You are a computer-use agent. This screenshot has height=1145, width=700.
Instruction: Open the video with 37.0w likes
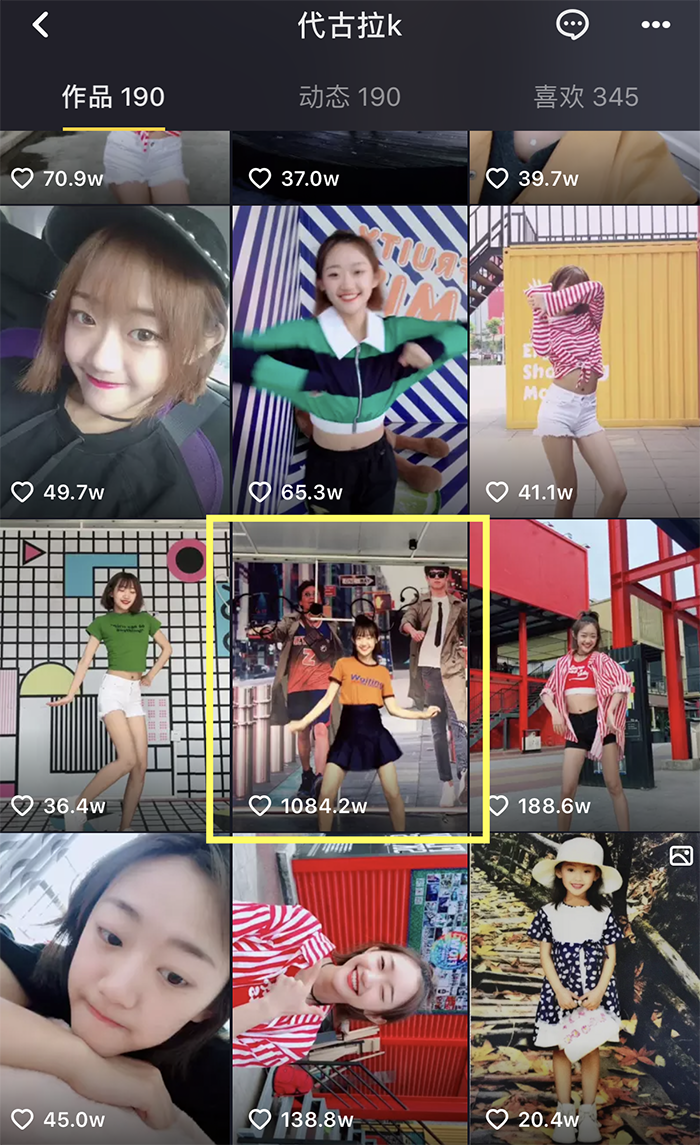(x=349, y=165)
